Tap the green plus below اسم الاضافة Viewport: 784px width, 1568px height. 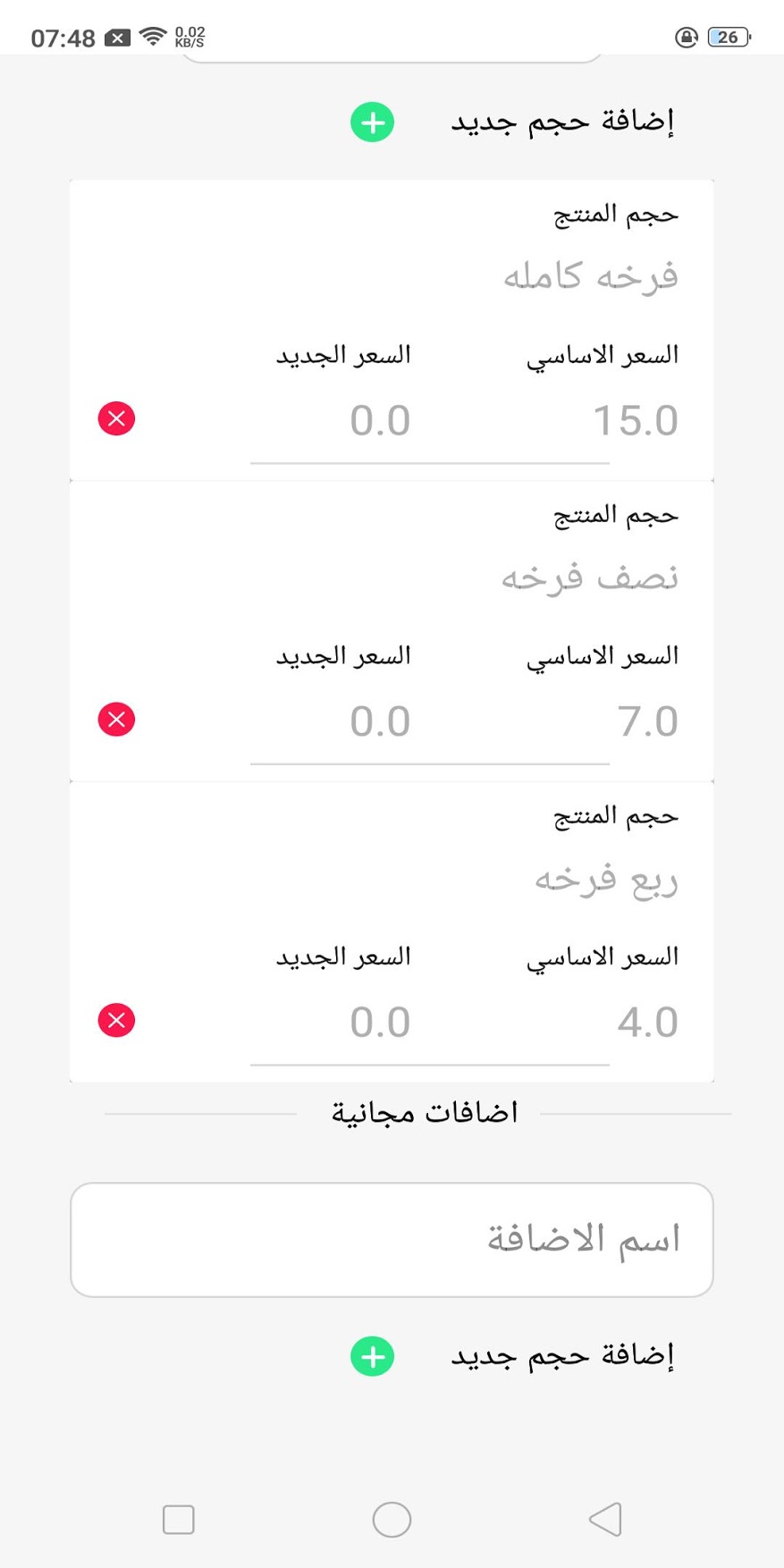(x=372, y=1356)
